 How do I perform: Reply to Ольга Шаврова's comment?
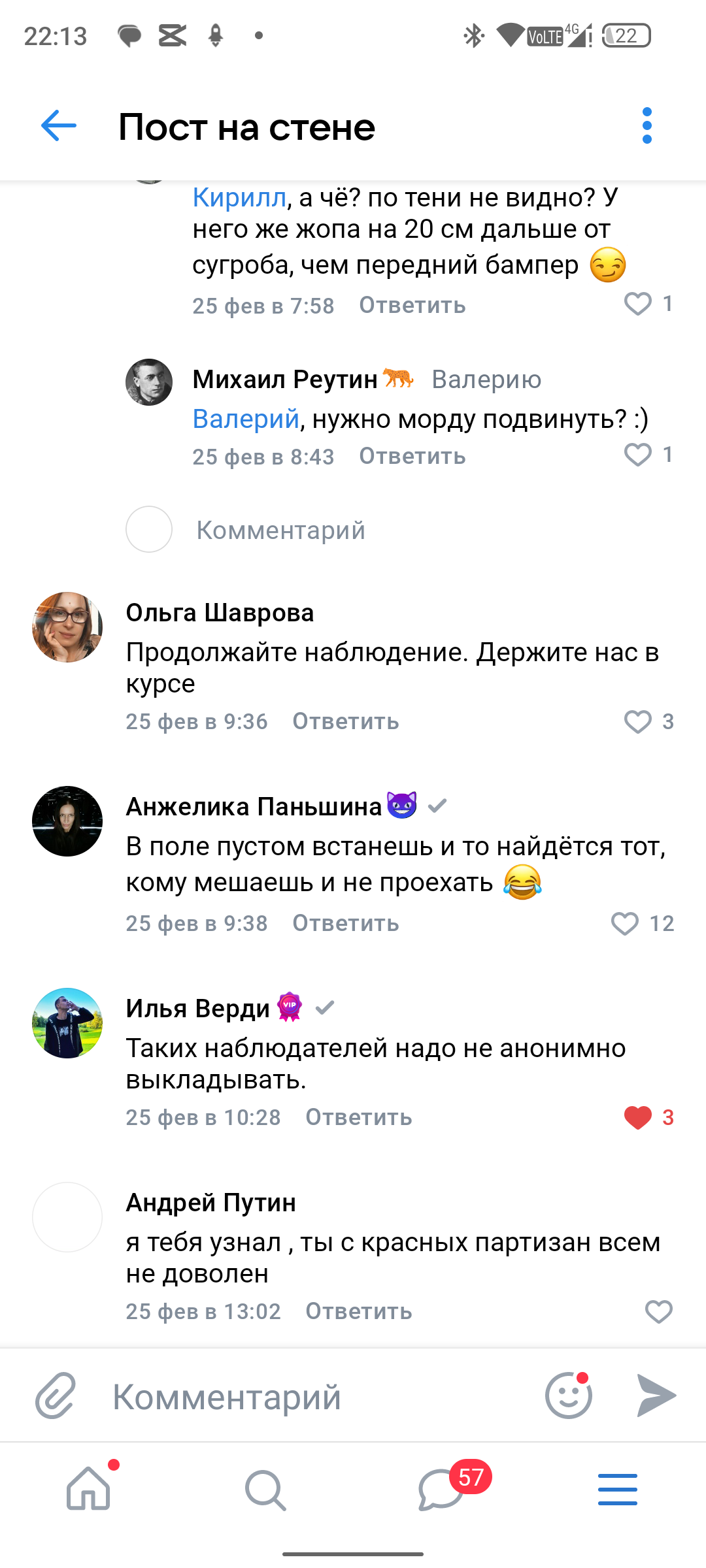click(x=345, y=721)
